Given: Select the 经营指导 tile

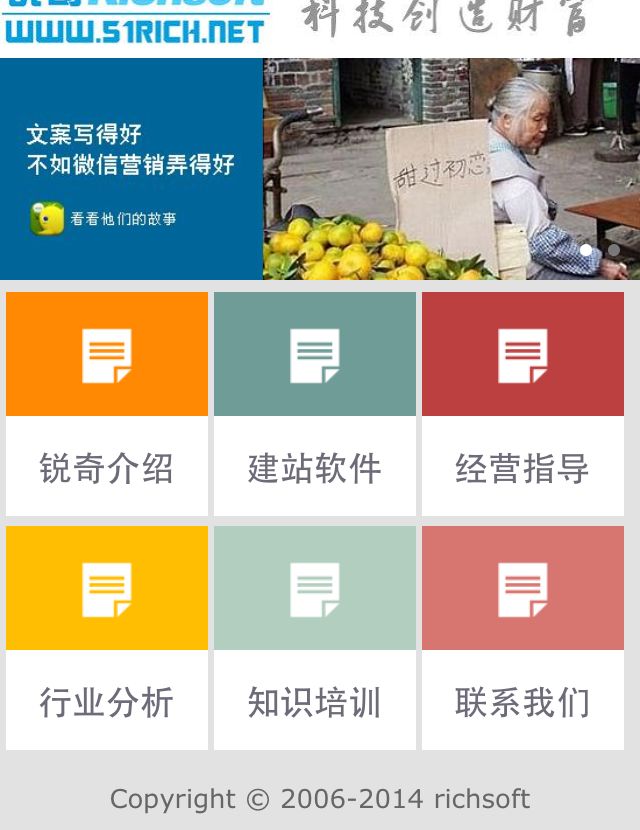Looking at the screenshot, I should coord(523,403).
